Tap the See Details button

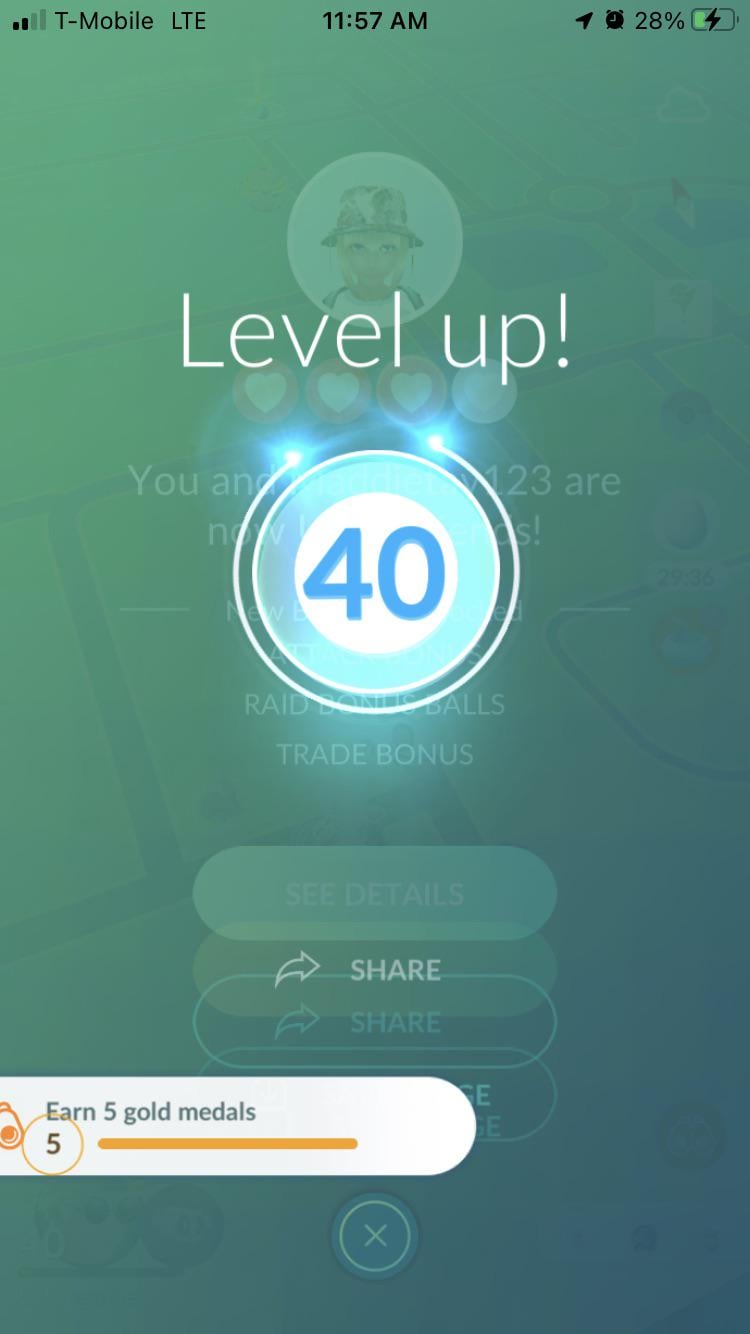(x=375, y=893)
